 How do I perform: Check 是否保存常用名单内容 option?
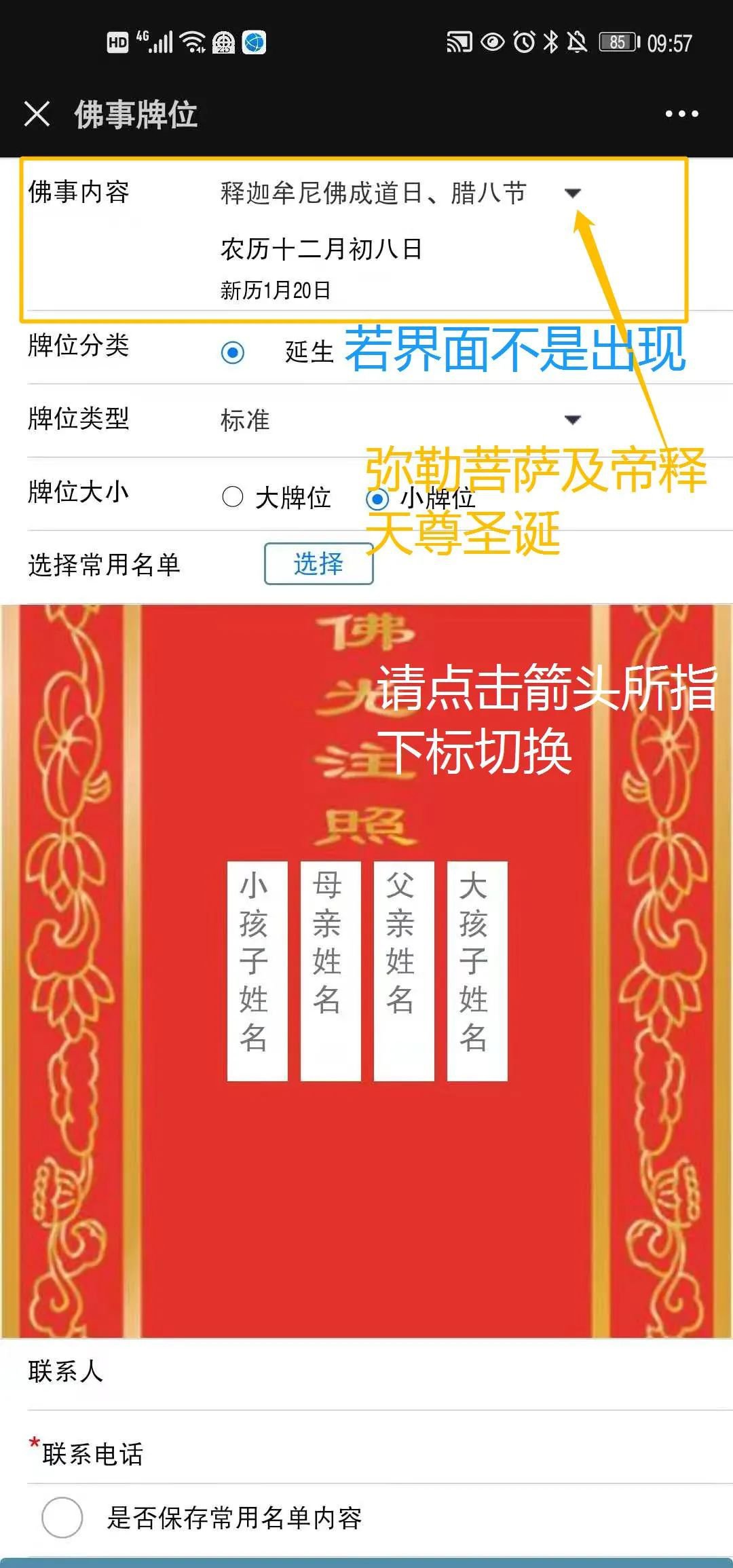(62, 1518)
